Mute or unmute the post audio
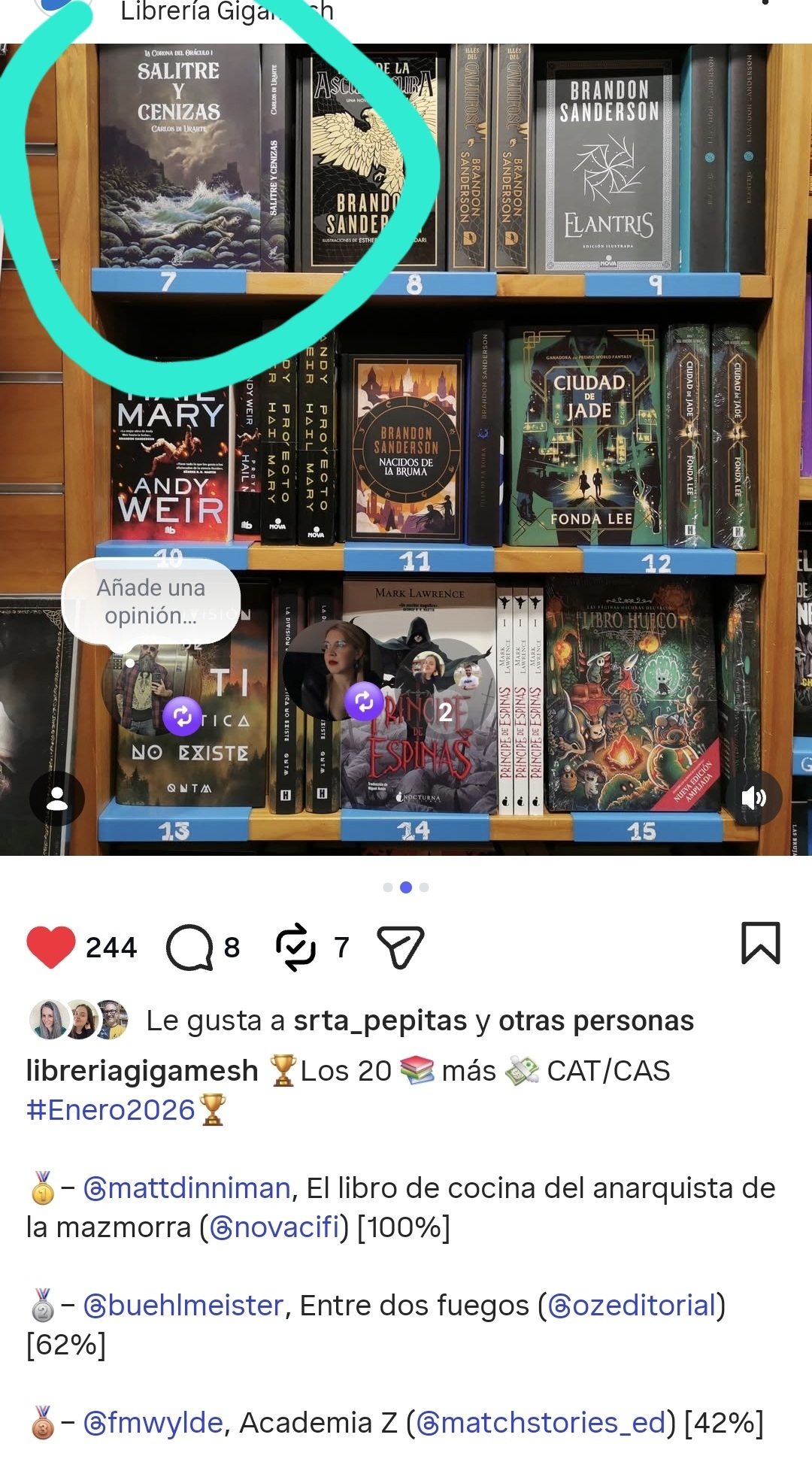Viewport: 812px width, 1468px height. 754,798
